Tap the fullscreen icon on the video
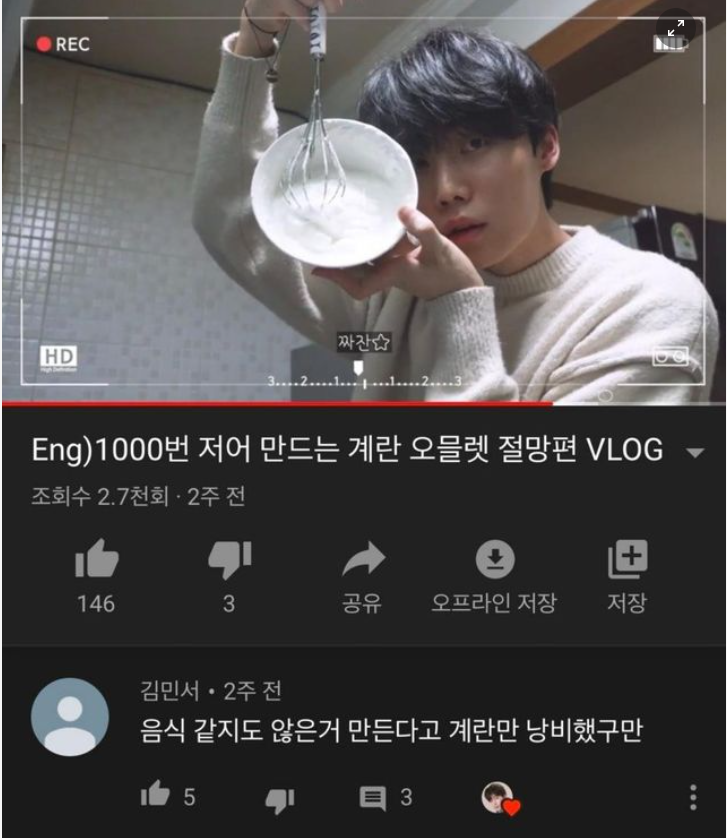 click(677, 29)
